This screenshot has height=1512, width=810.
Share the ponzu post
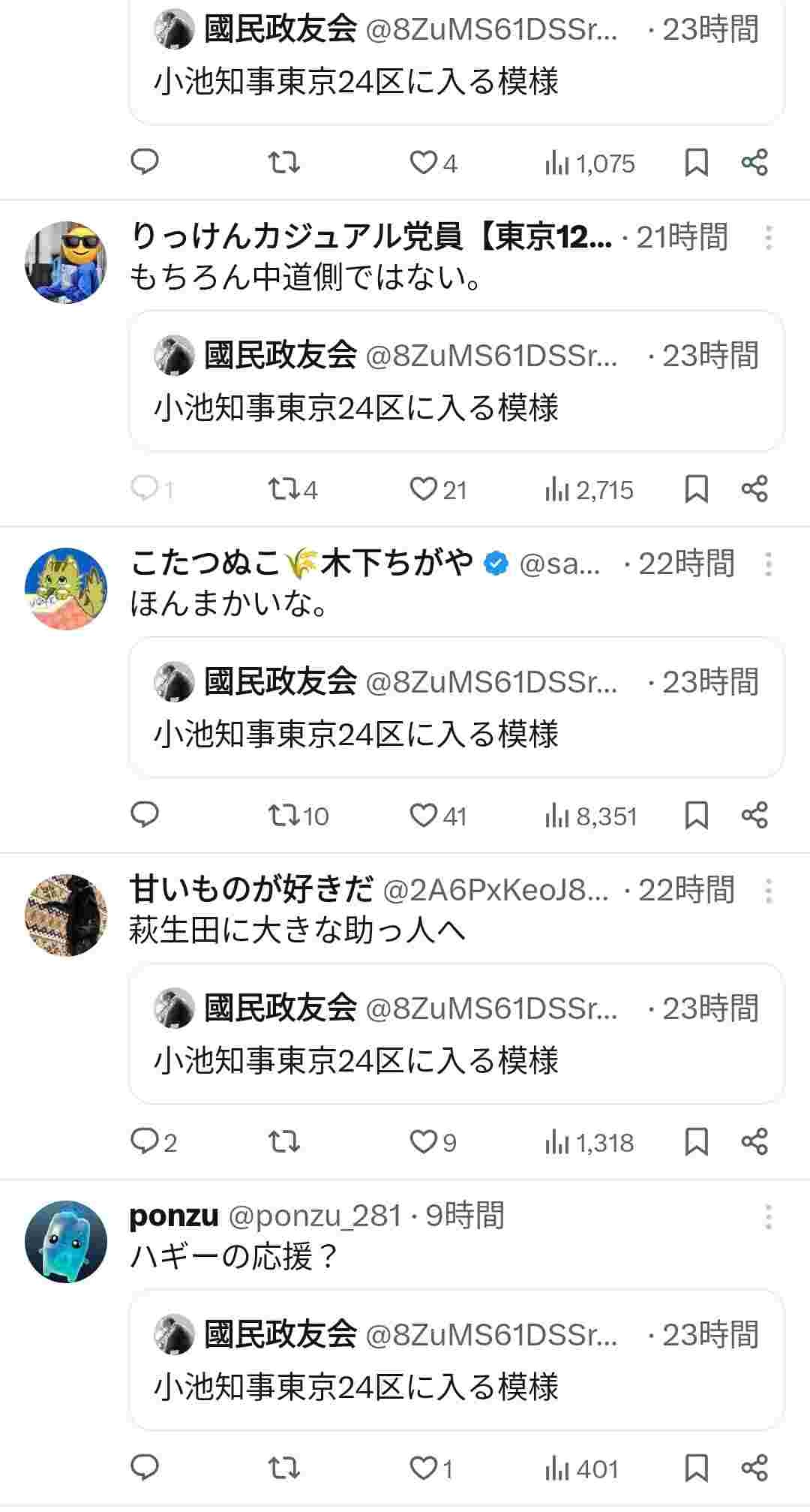point(754,1468)
